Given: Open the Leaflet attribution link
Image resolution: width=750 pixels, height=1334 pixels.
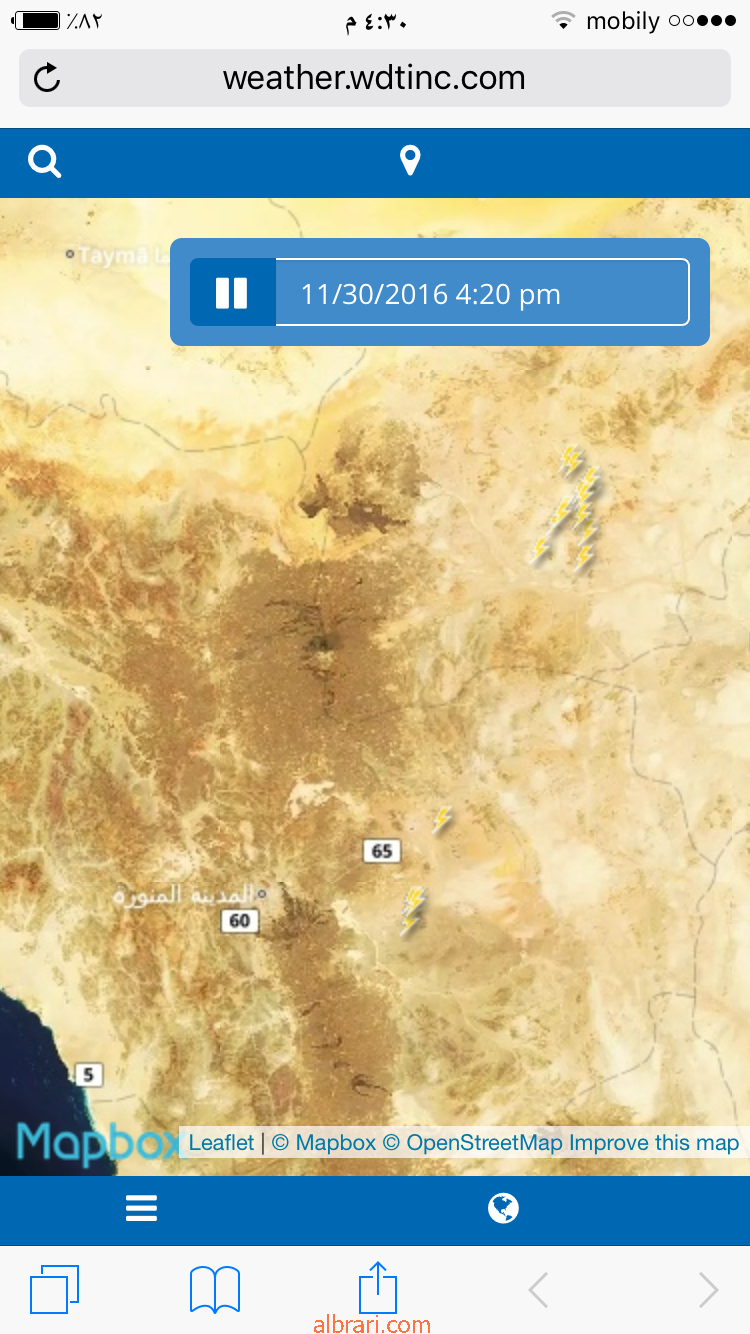Looking at the screenshot, I should 221,1143.
